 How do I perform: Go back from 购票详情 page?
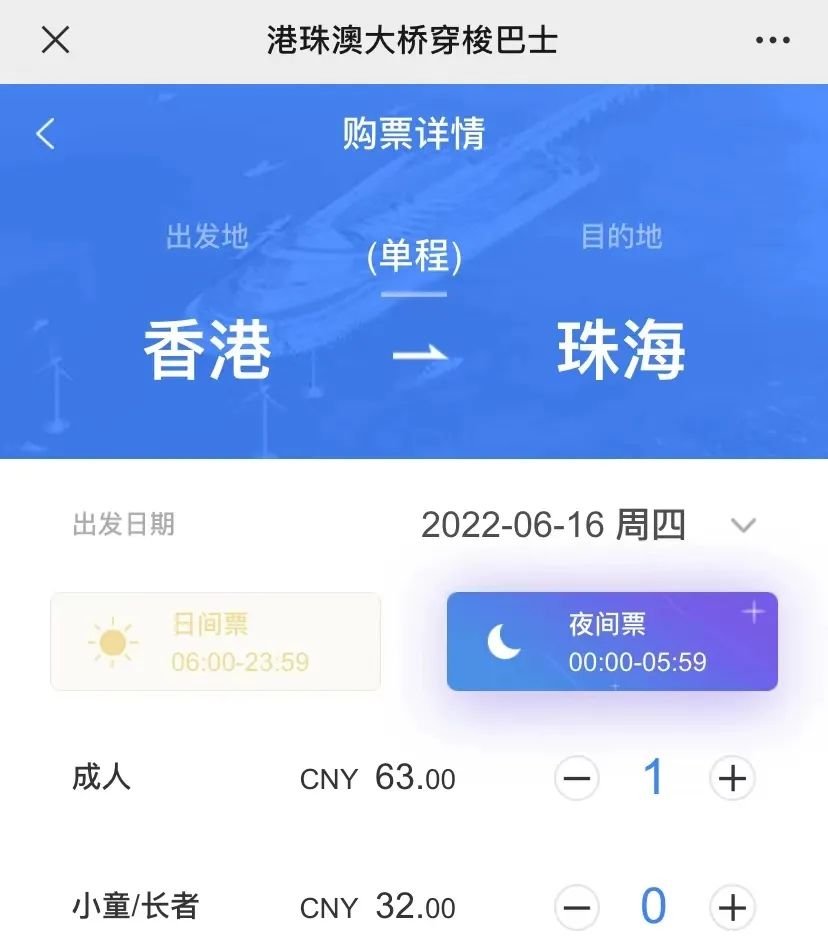45,133
